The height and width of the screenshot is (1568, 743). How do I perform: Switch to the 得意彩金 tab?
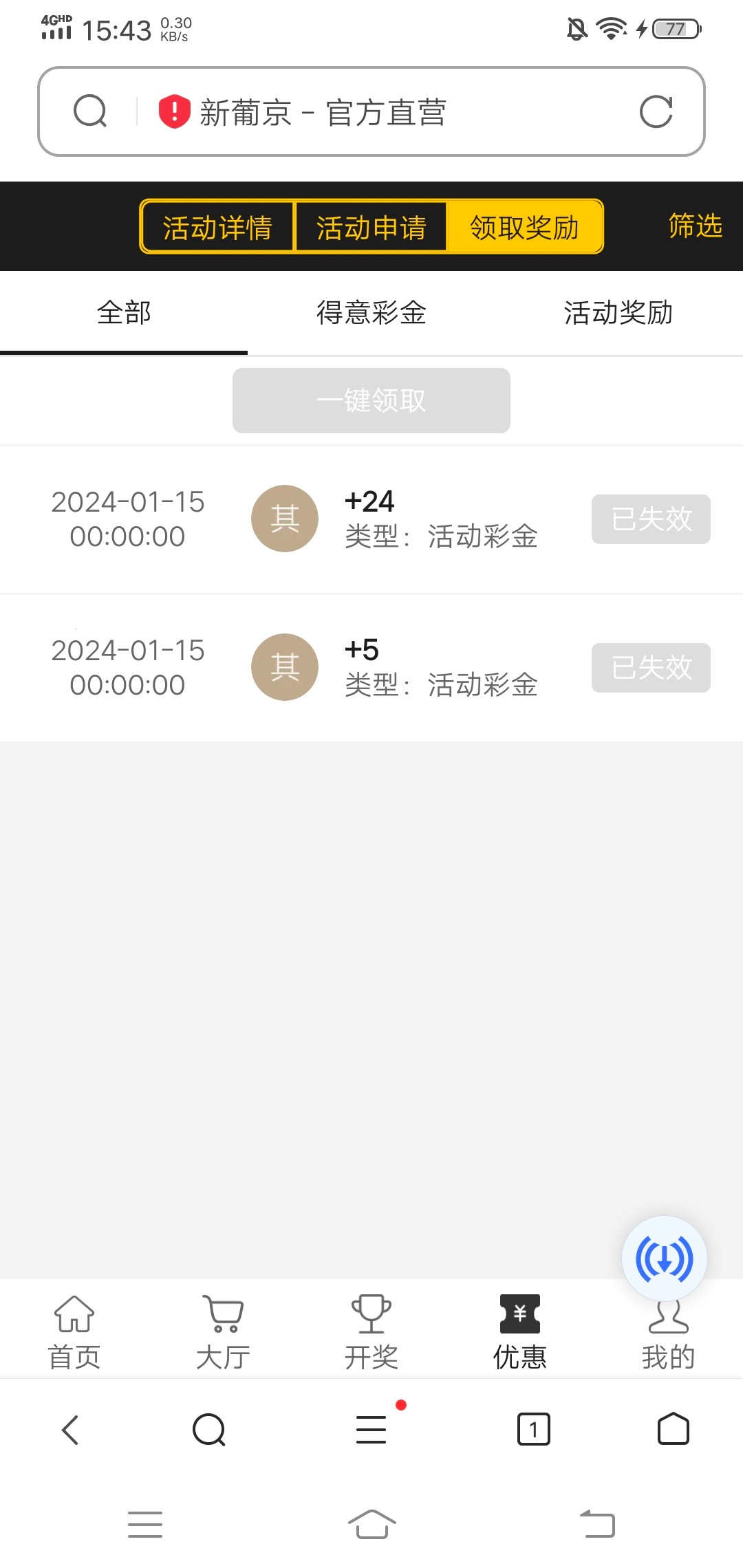point(371,313)
